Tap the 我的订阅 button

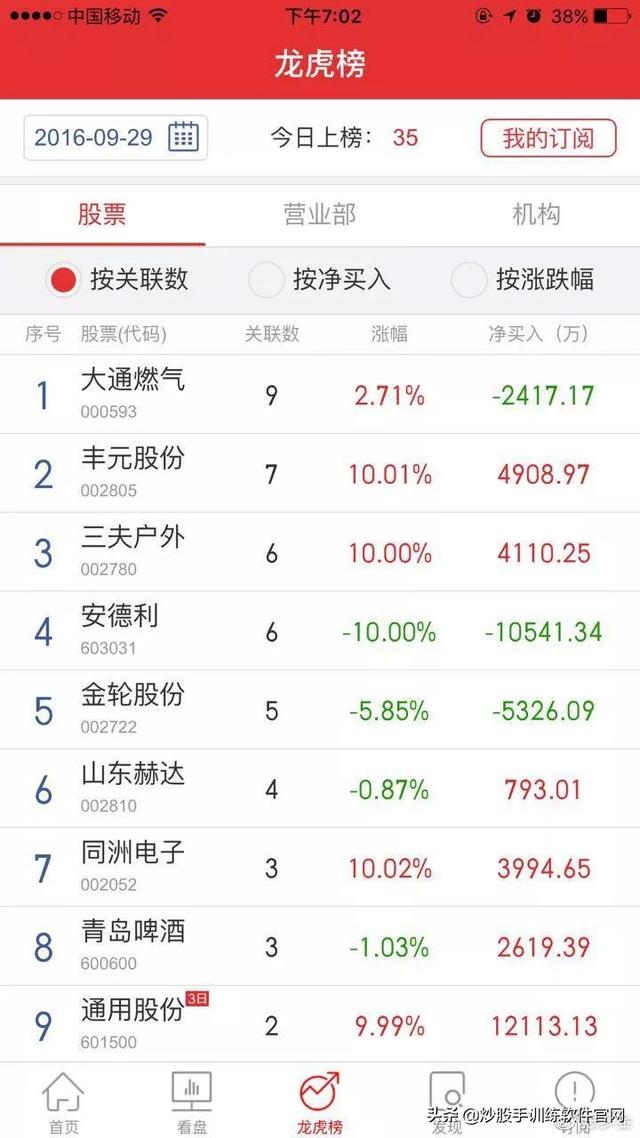click(x=549, y=138)
